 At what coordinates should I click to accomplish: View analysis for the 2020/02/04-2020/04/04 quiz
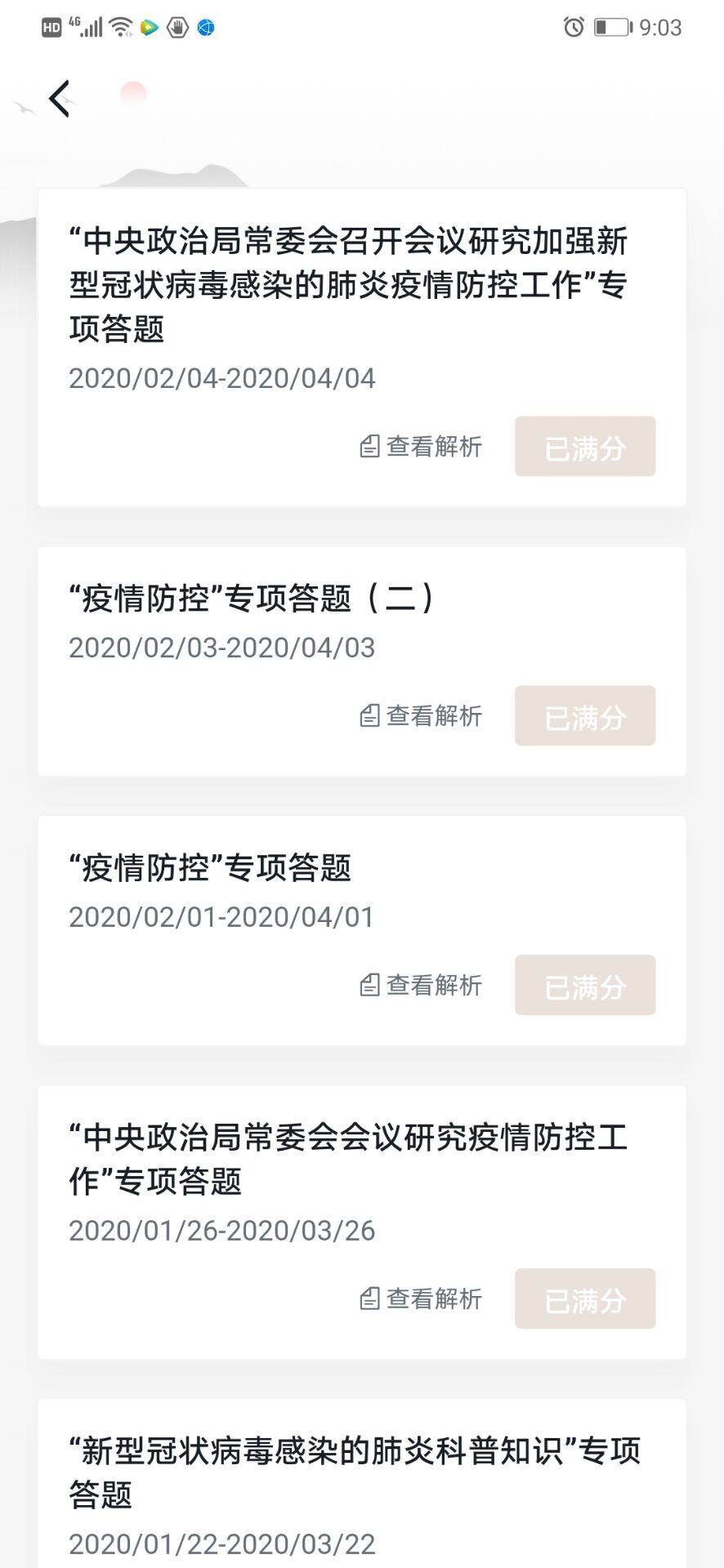point(422,447)
